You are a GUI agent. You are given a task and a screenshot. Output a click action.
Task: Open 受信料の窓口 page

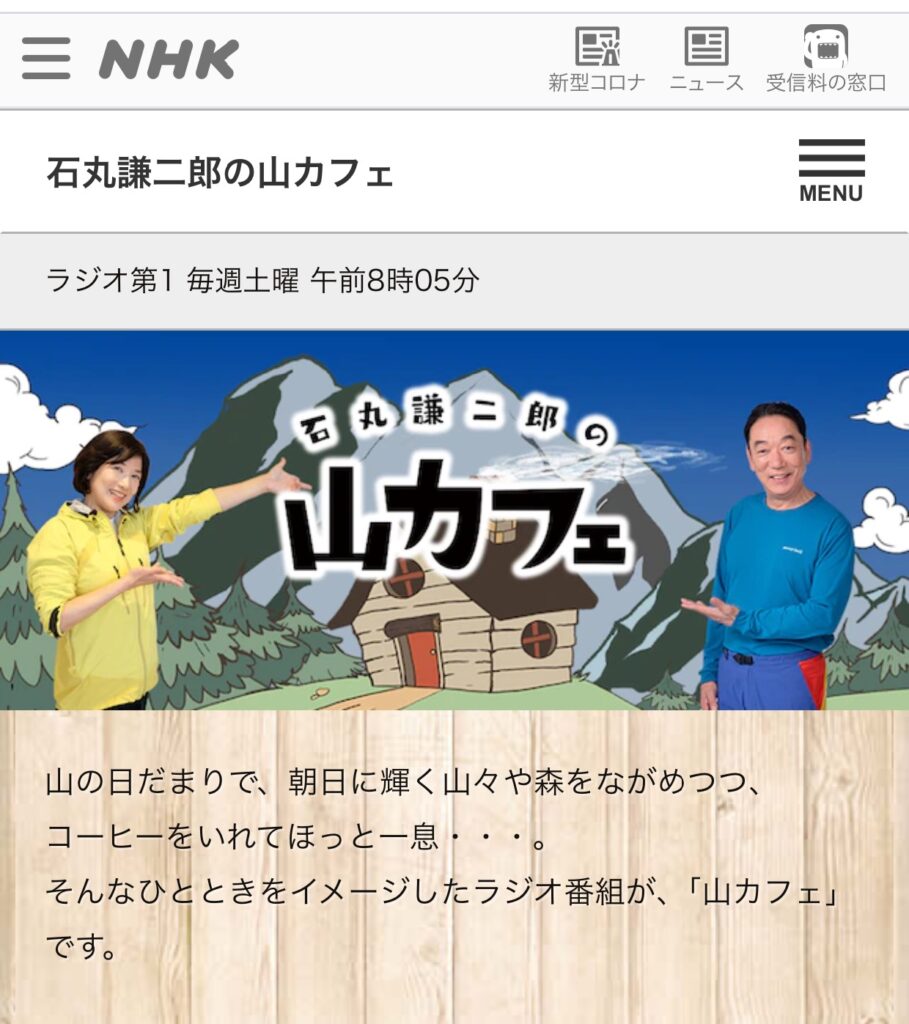click(826, 60)
